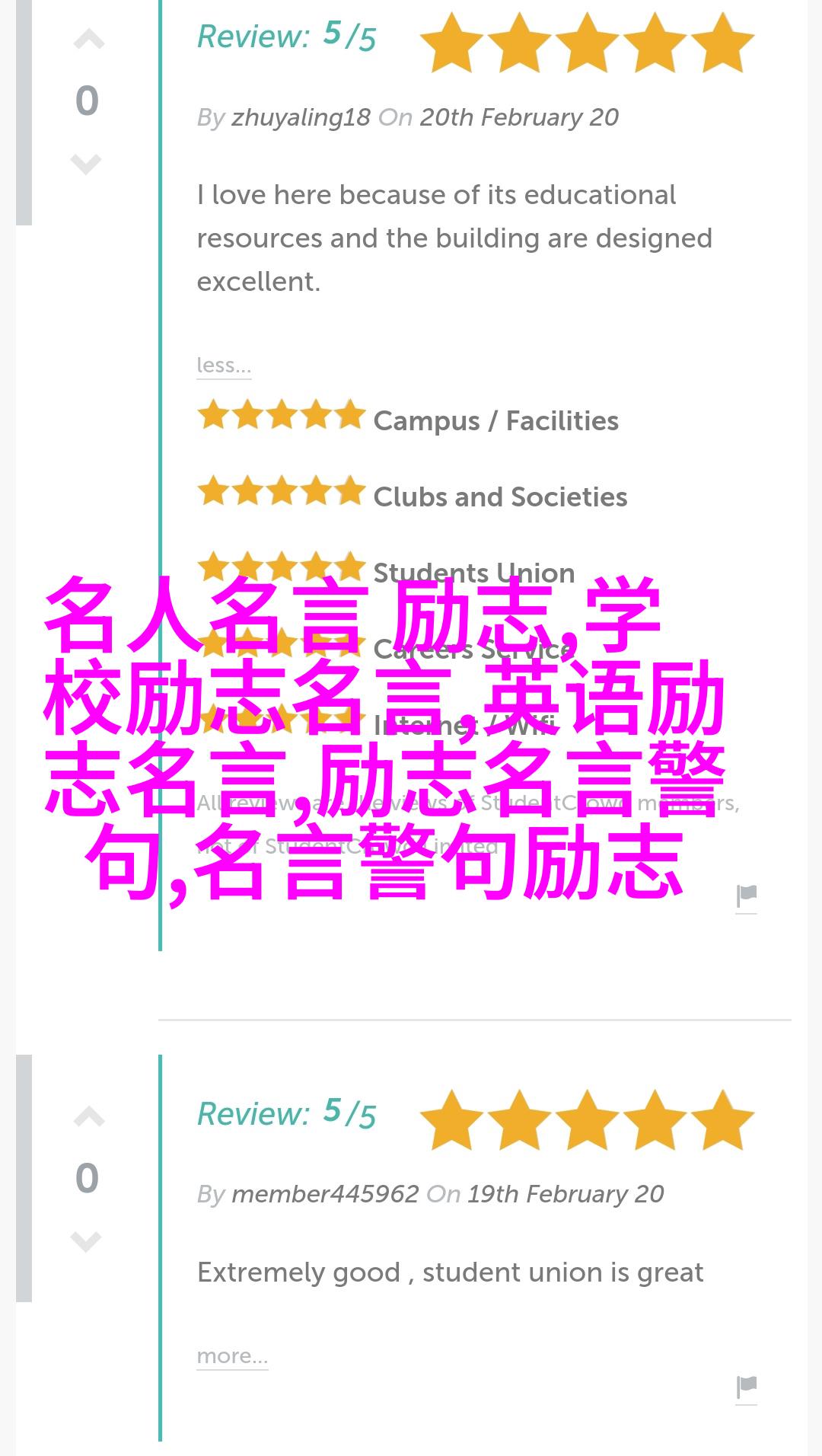Upvote the review by member445962
The width and height of the screenshot is (822, 1456).
88,1118
